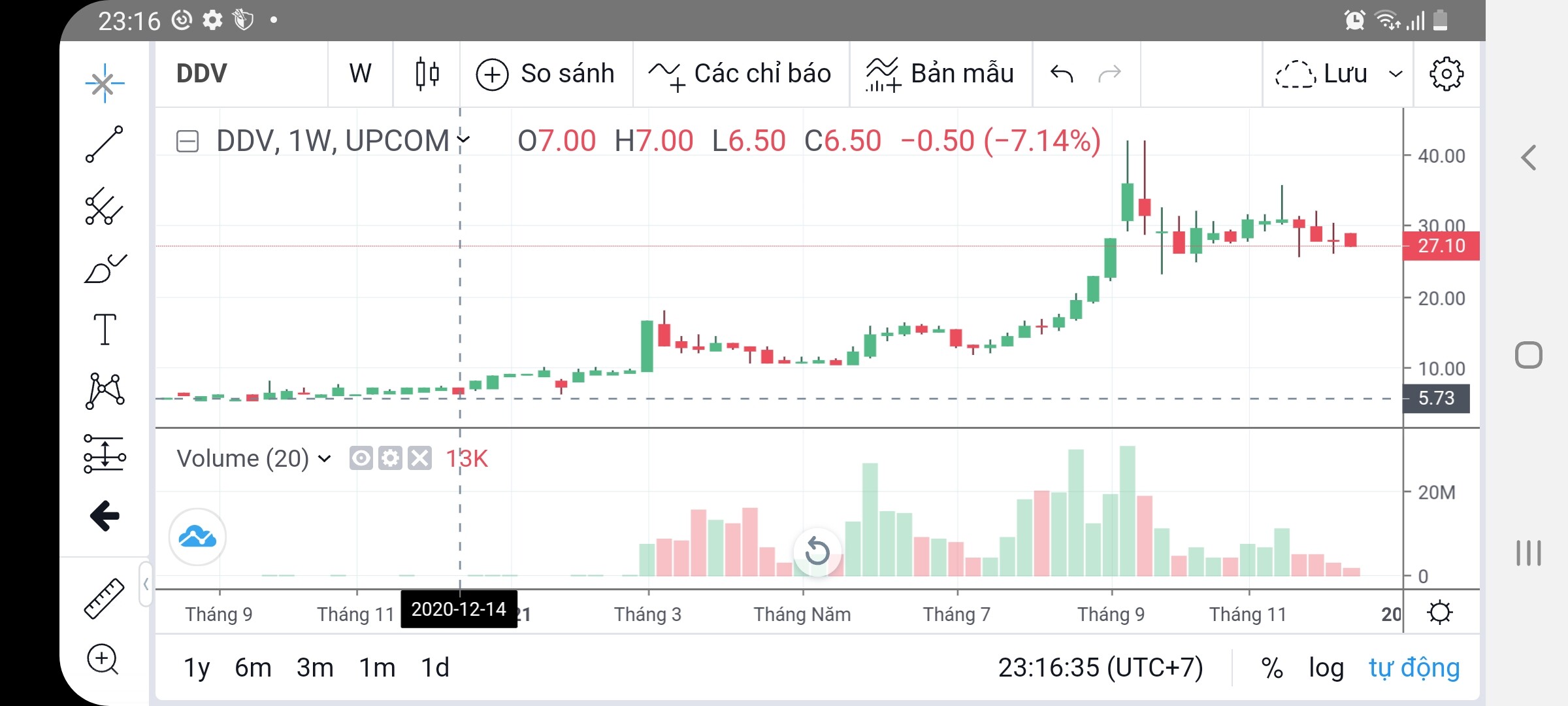The height and width of the screenshot is (706, 1568).
Task: Activate the ruler measure tool
Action: tap(105, 598)
